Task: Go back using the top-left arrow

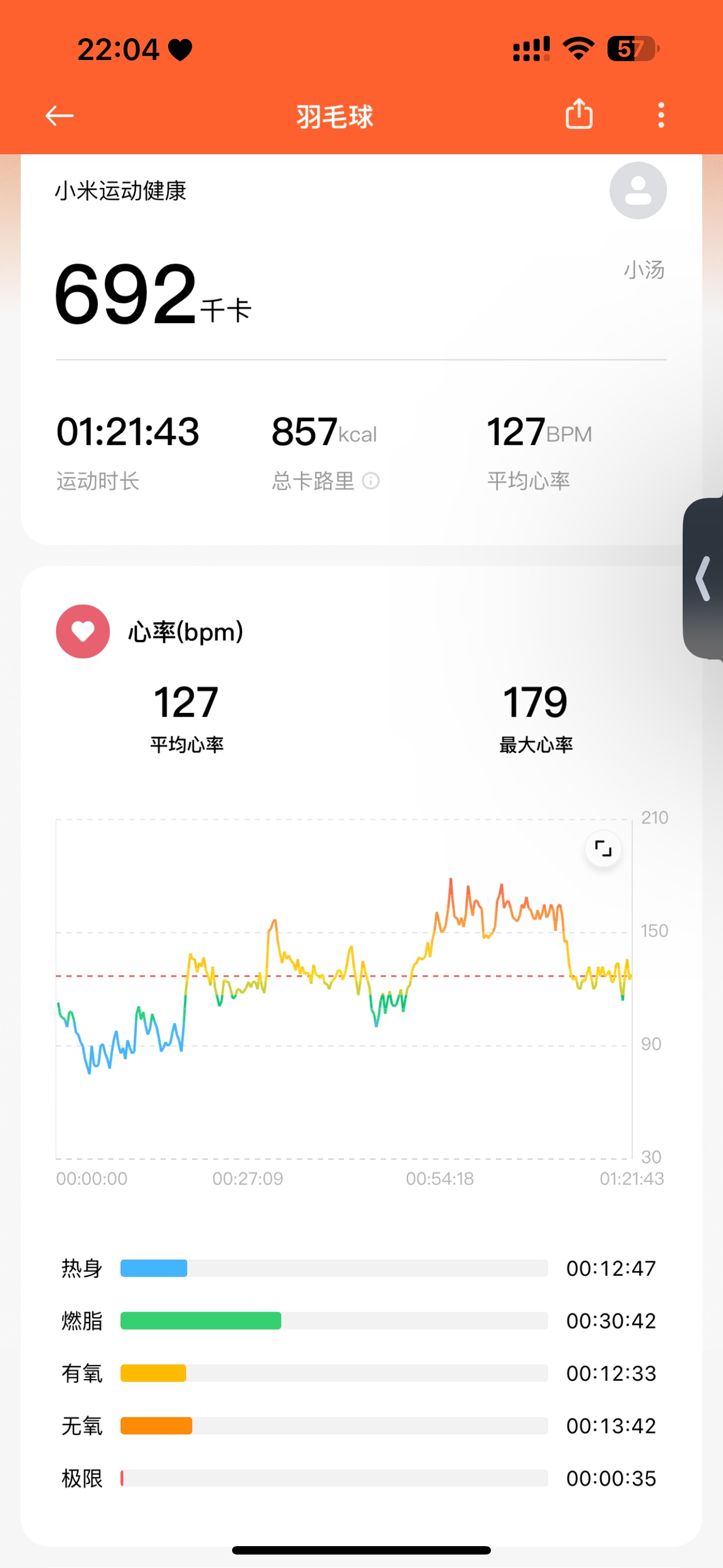Action: point(59,115)
